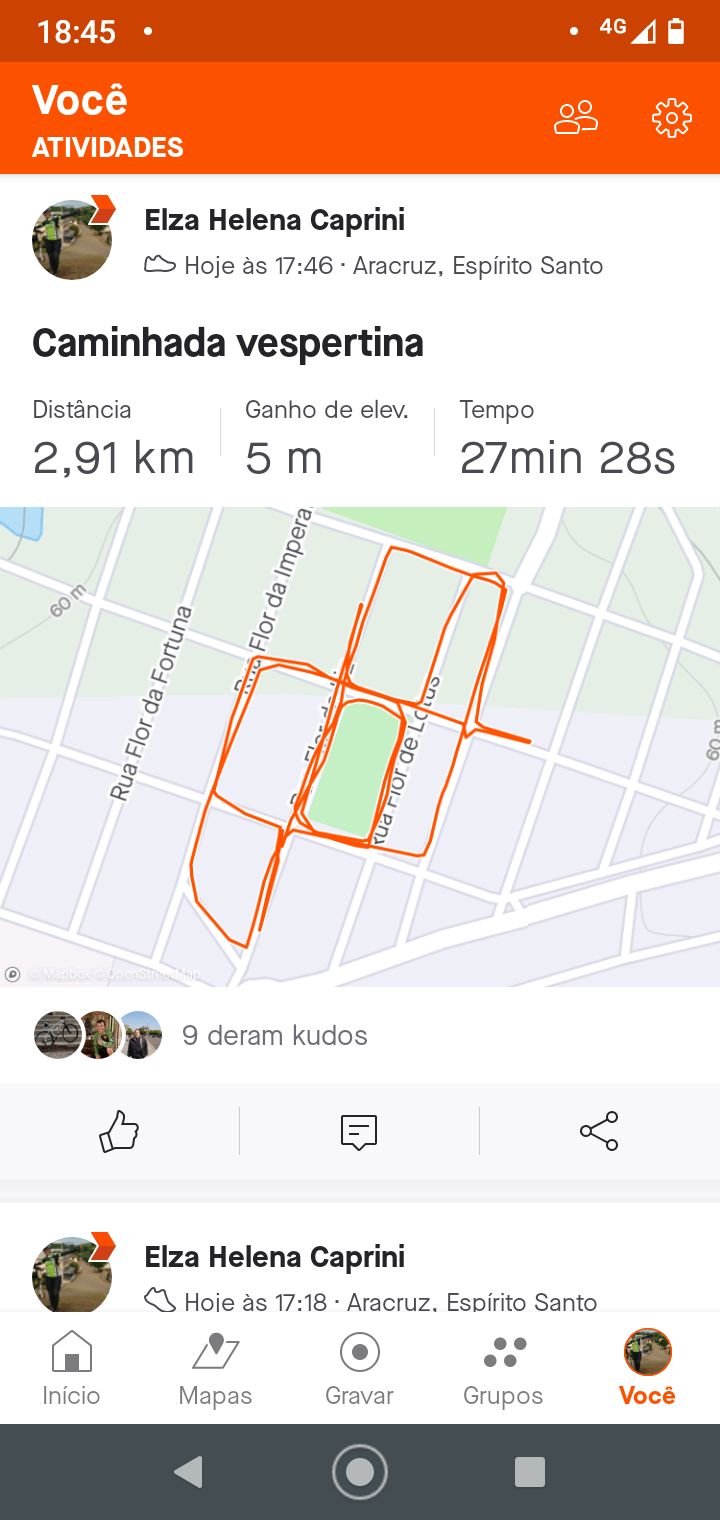The image size is (720, 1520).
Task: Open the Caminhada vespertina route map
Action: coord(360,746)
